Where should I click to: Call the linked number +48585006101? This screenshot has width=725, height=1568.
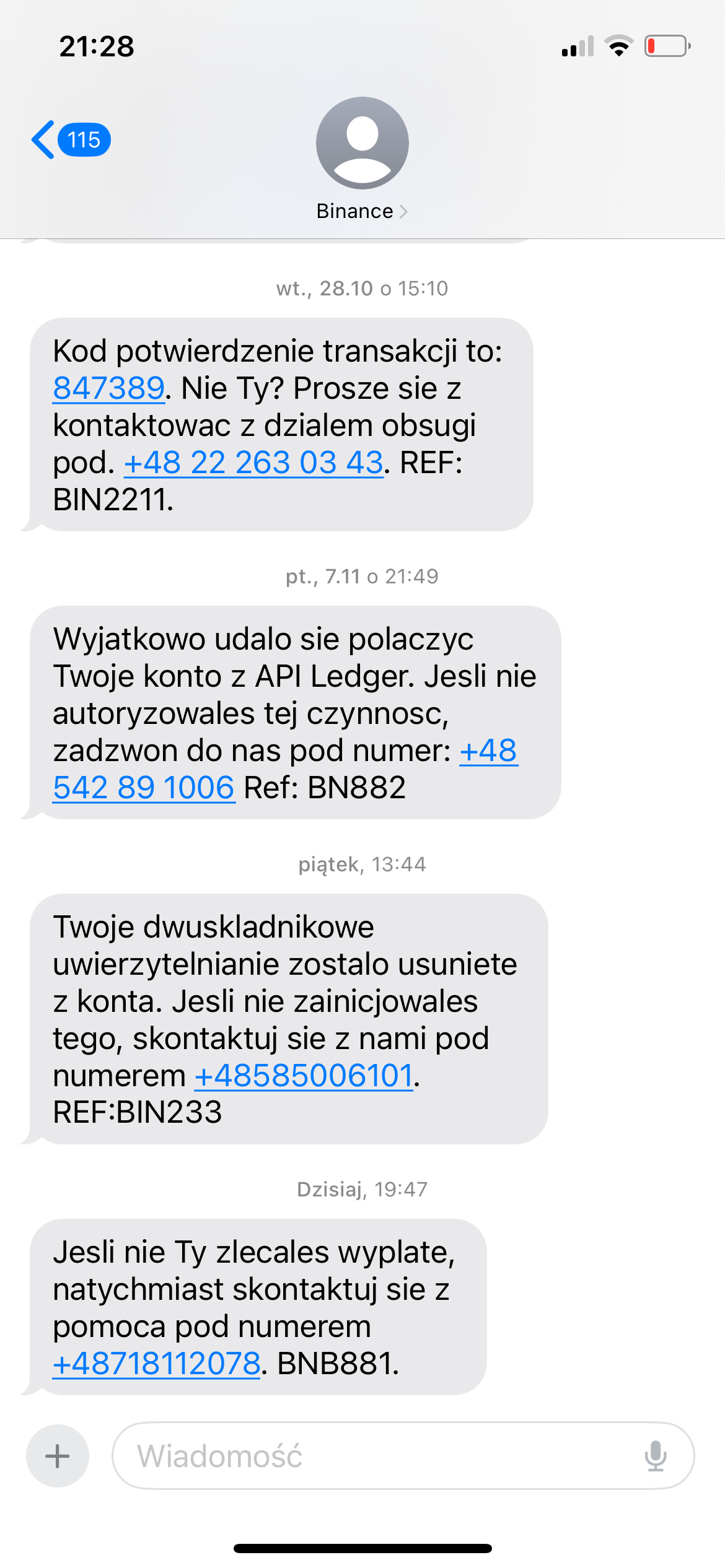click(x=304, y=1076)
